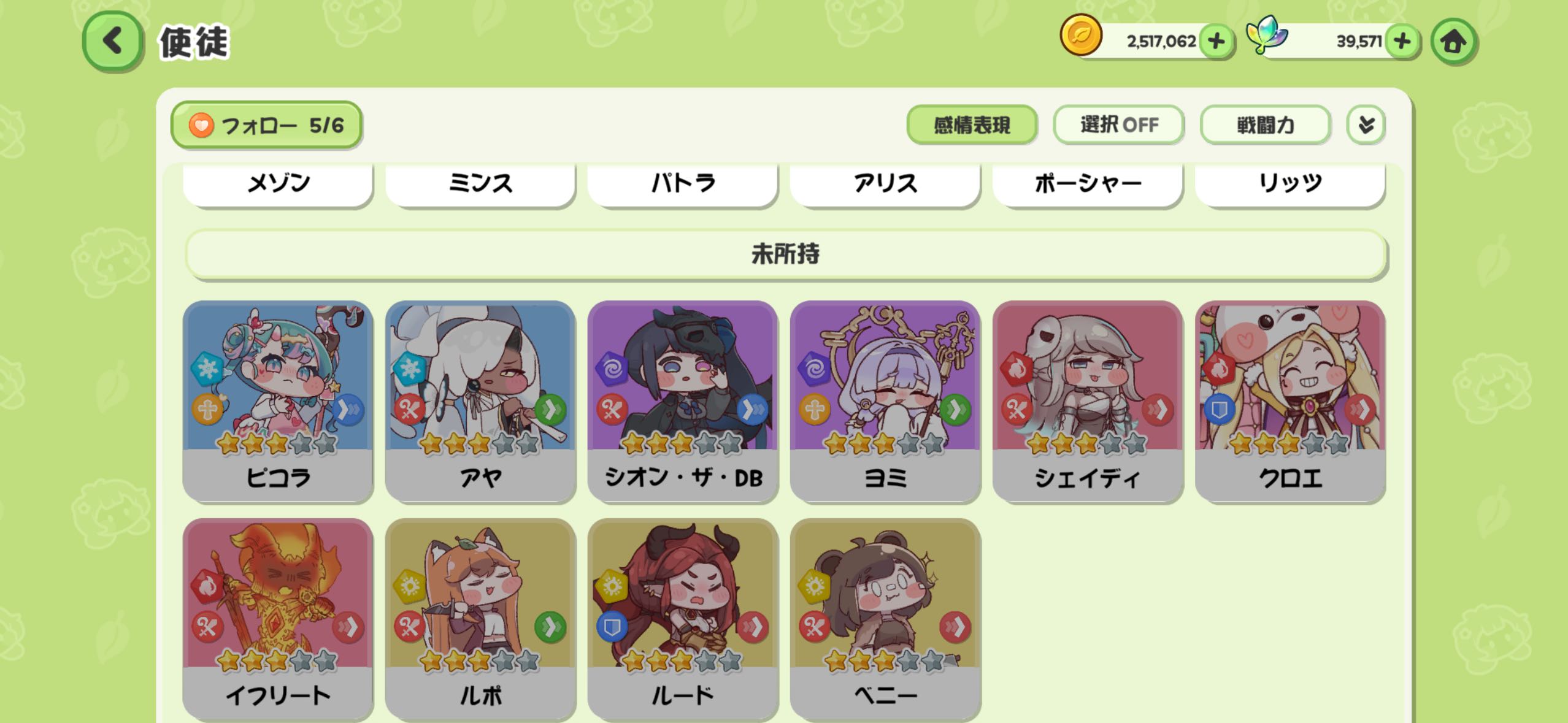Open the メゾン character card
Screen dimensions: 1568x723
coord(278,184)
